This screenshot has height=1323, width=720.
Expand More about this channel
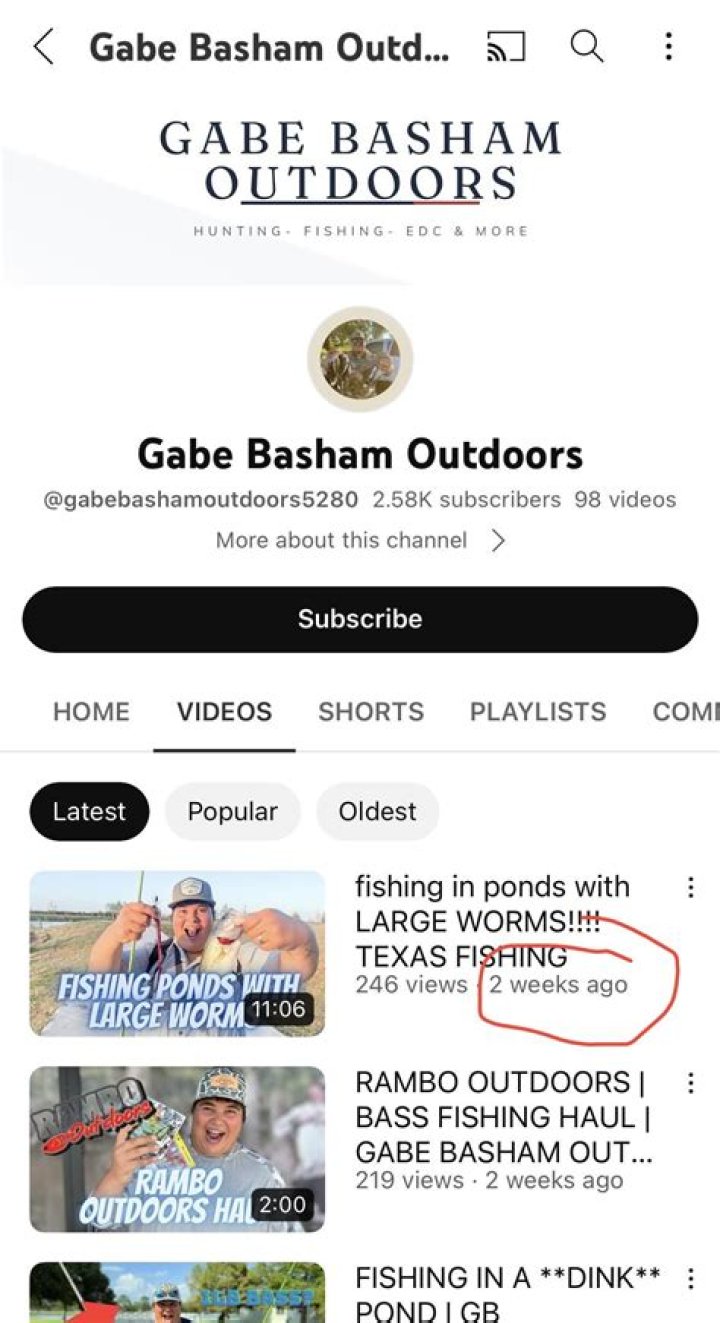pyautogui.click(x=358, y=540)
